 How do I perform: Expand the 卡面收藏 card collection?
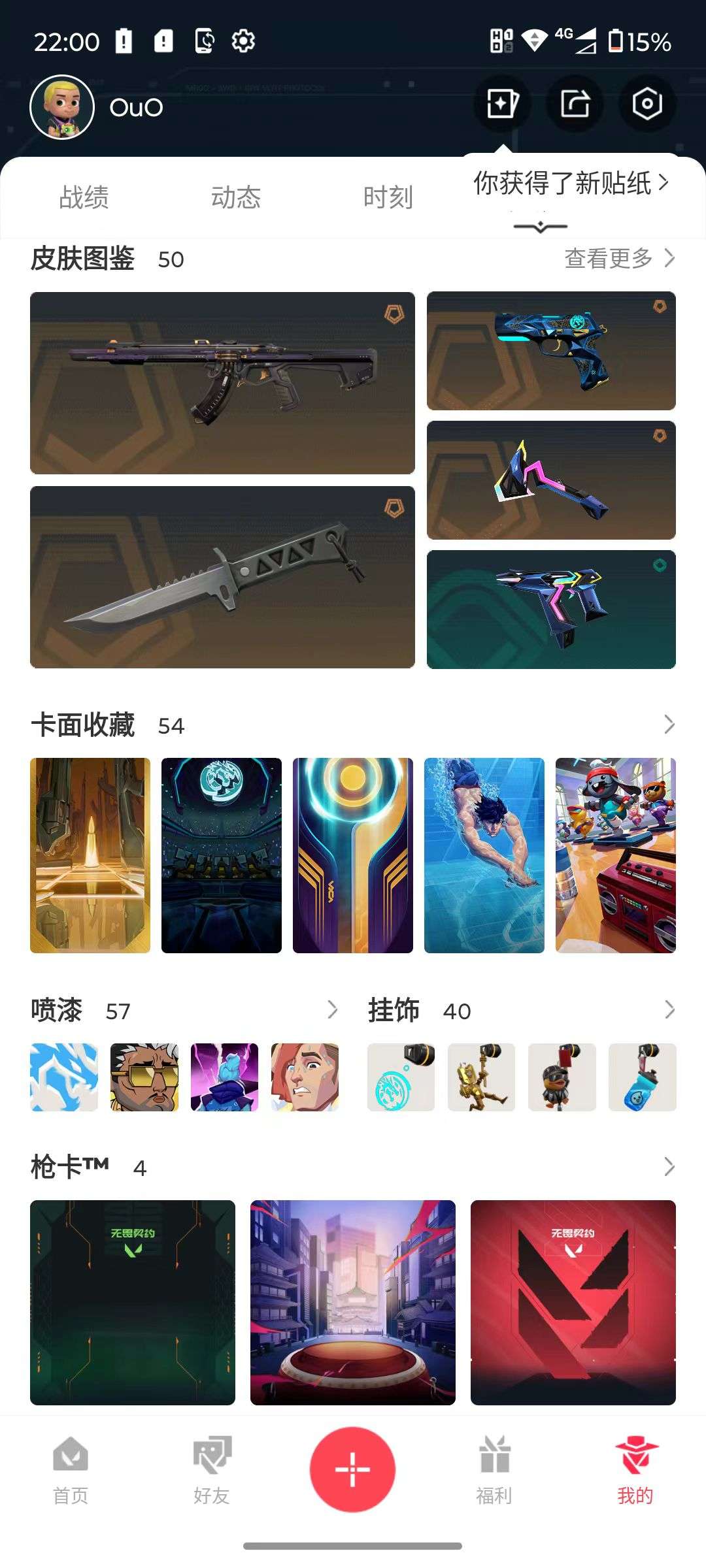point(668,724)
